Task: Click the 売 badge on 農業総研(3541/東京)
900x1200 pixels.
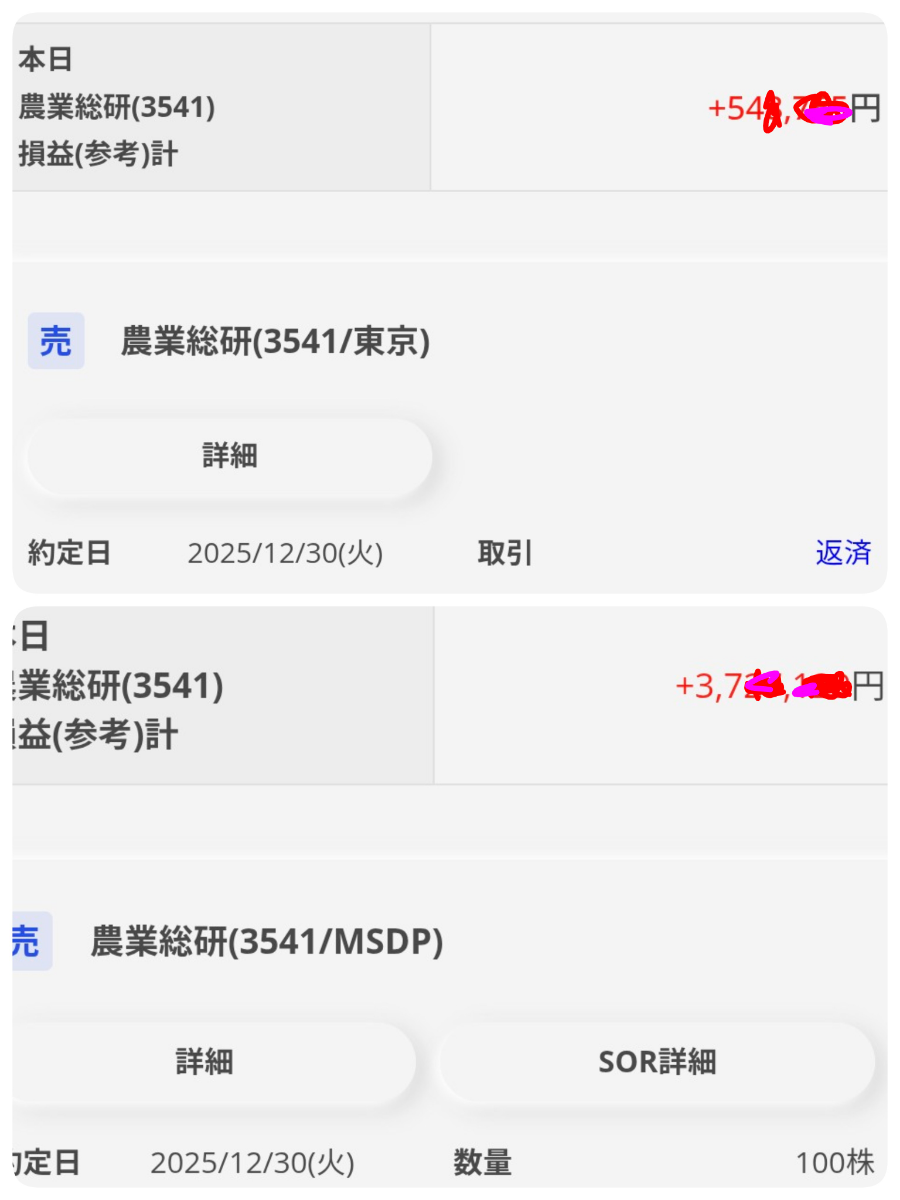Action: coord(57,340)
